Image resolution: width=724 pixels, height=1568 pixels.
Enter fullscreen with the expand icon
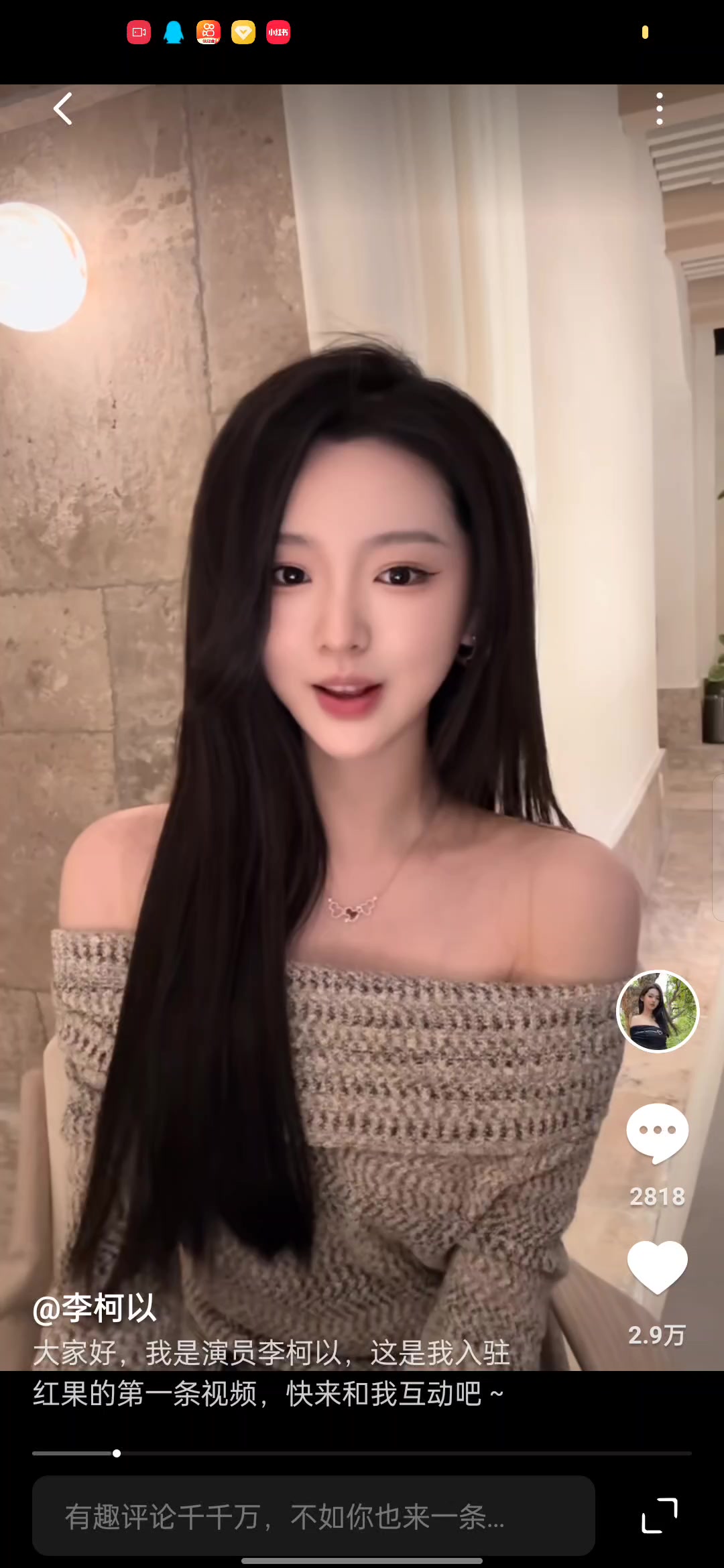660,1516
